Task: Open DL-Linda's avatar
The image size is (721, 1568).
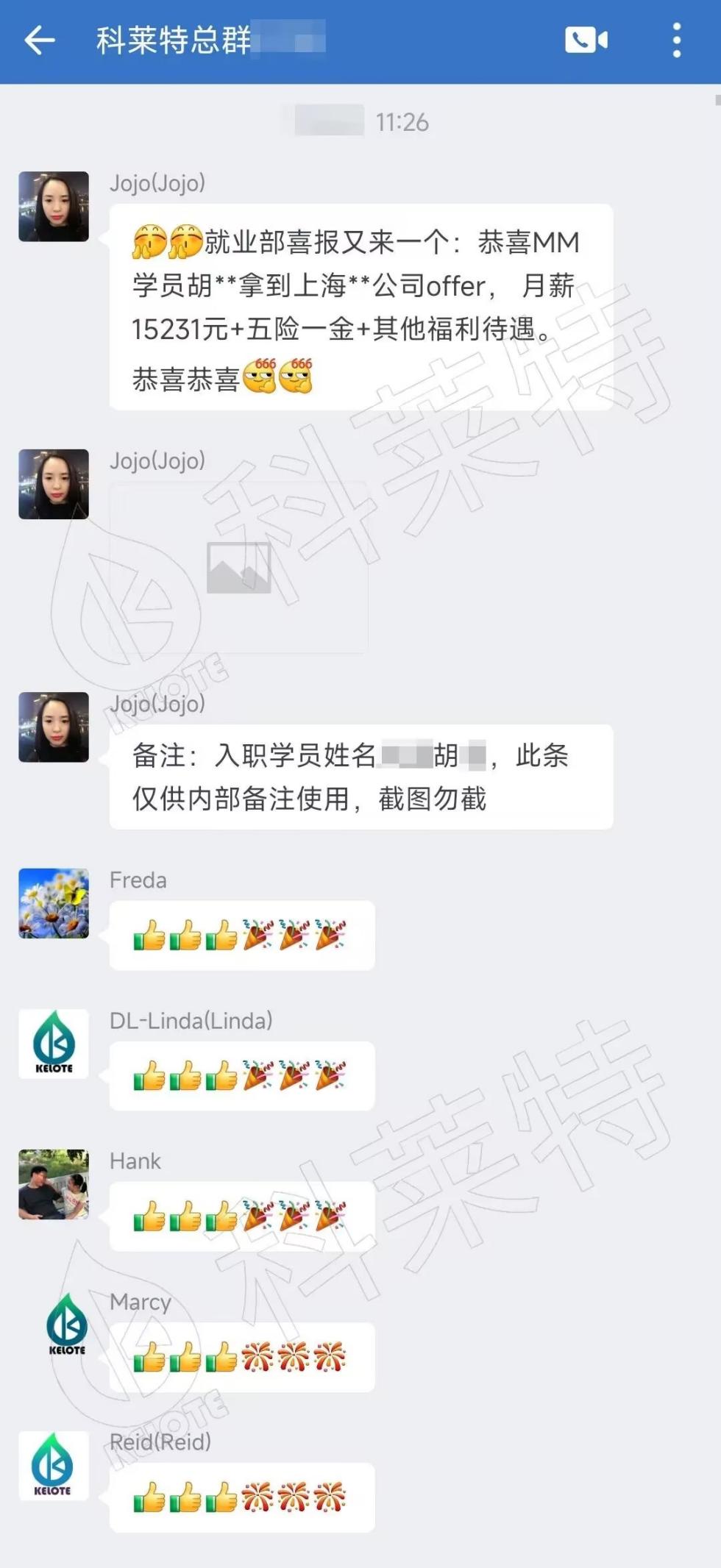Action: tap(54, 1043)
